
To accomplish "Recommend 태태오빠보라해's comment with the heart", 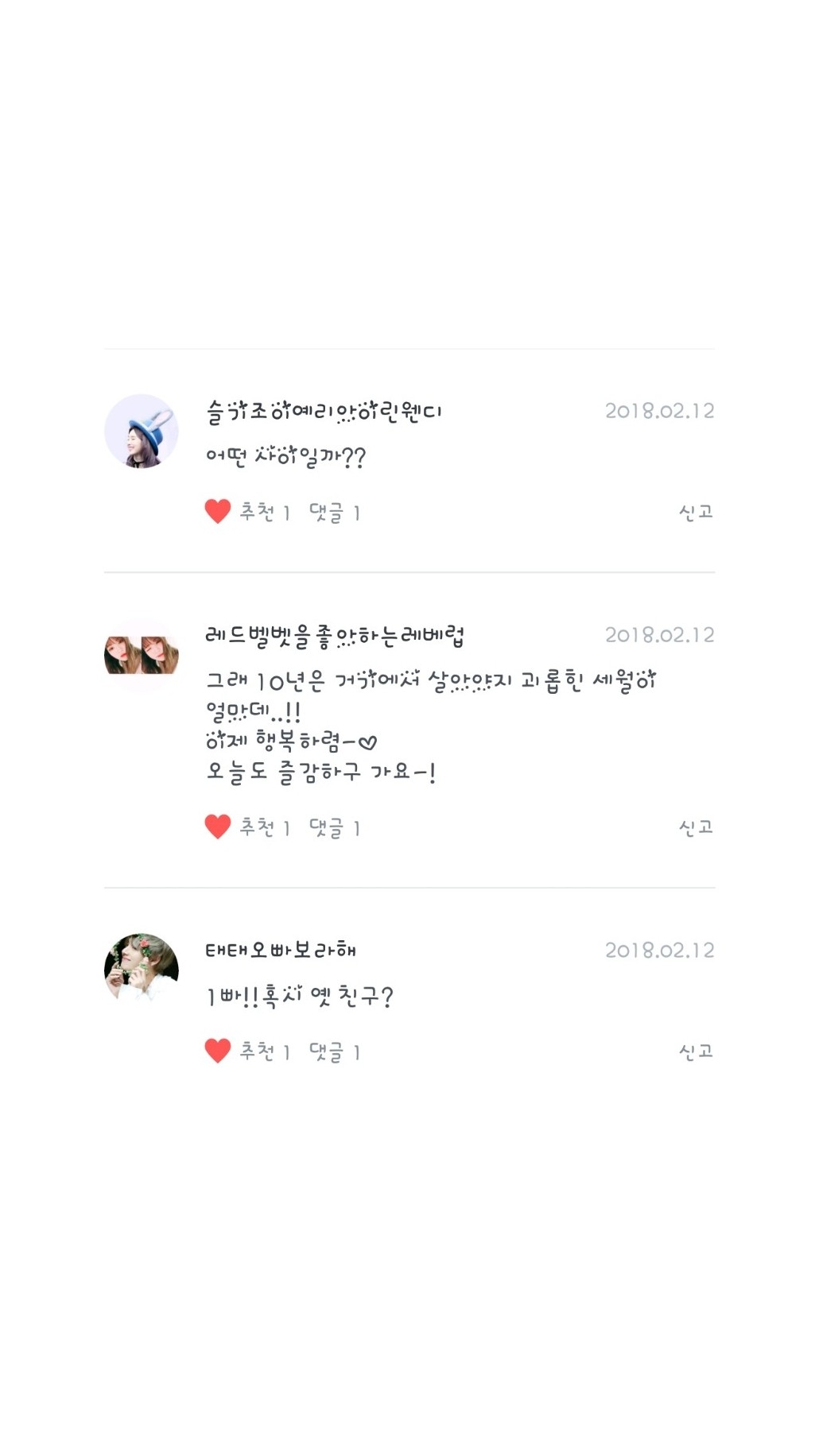I will tap(217, 1051).
